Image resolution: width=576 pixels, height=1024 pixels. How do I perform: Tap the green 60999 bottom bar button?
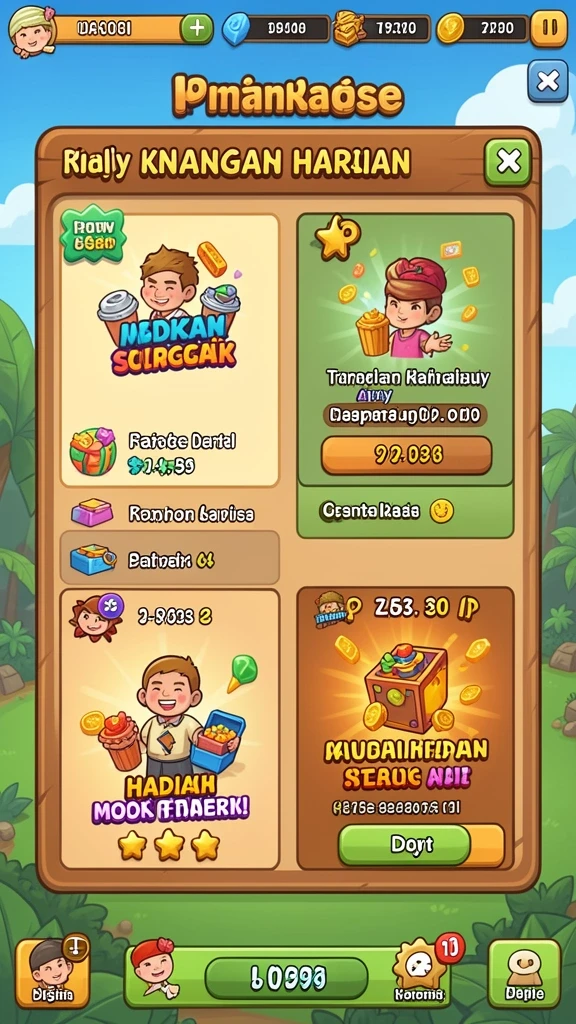[x=287, y=978]
